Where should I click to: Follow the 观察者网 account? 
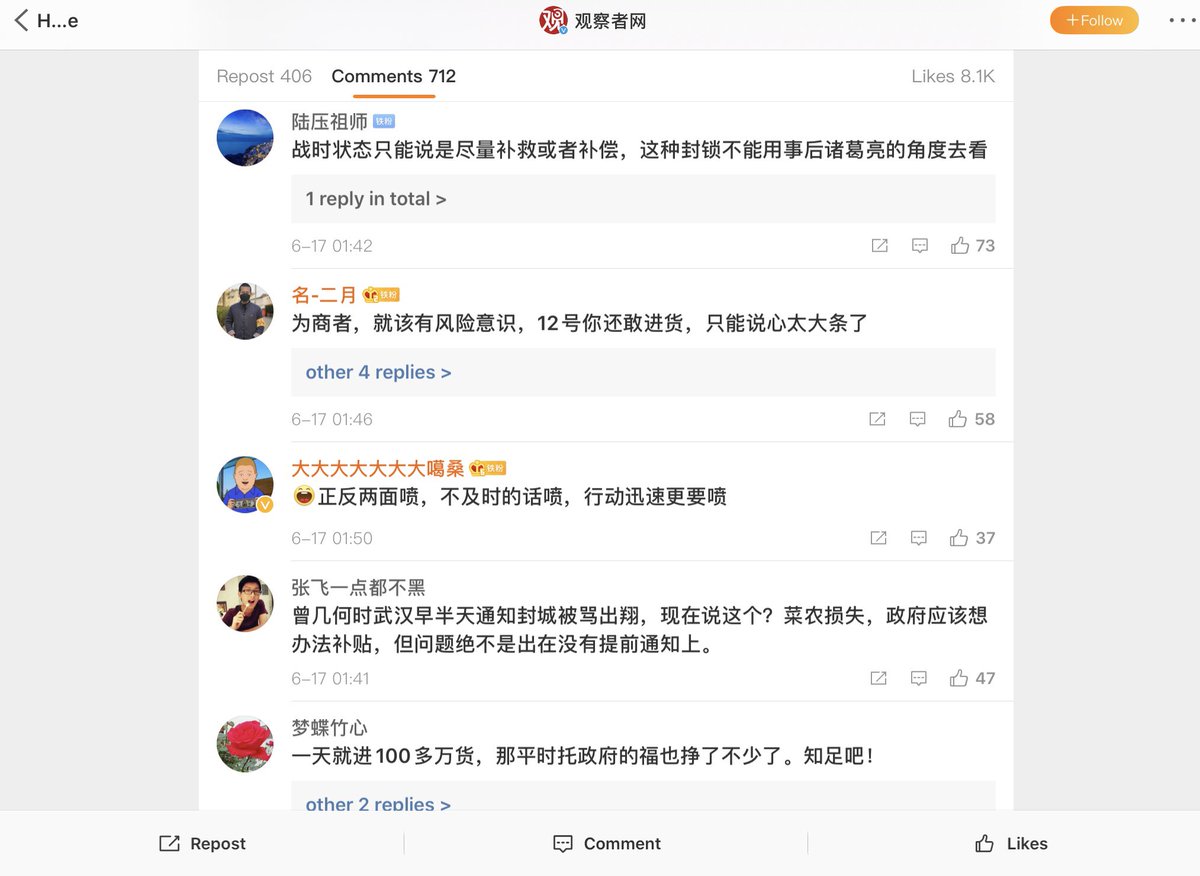[x=1094, y=20]
